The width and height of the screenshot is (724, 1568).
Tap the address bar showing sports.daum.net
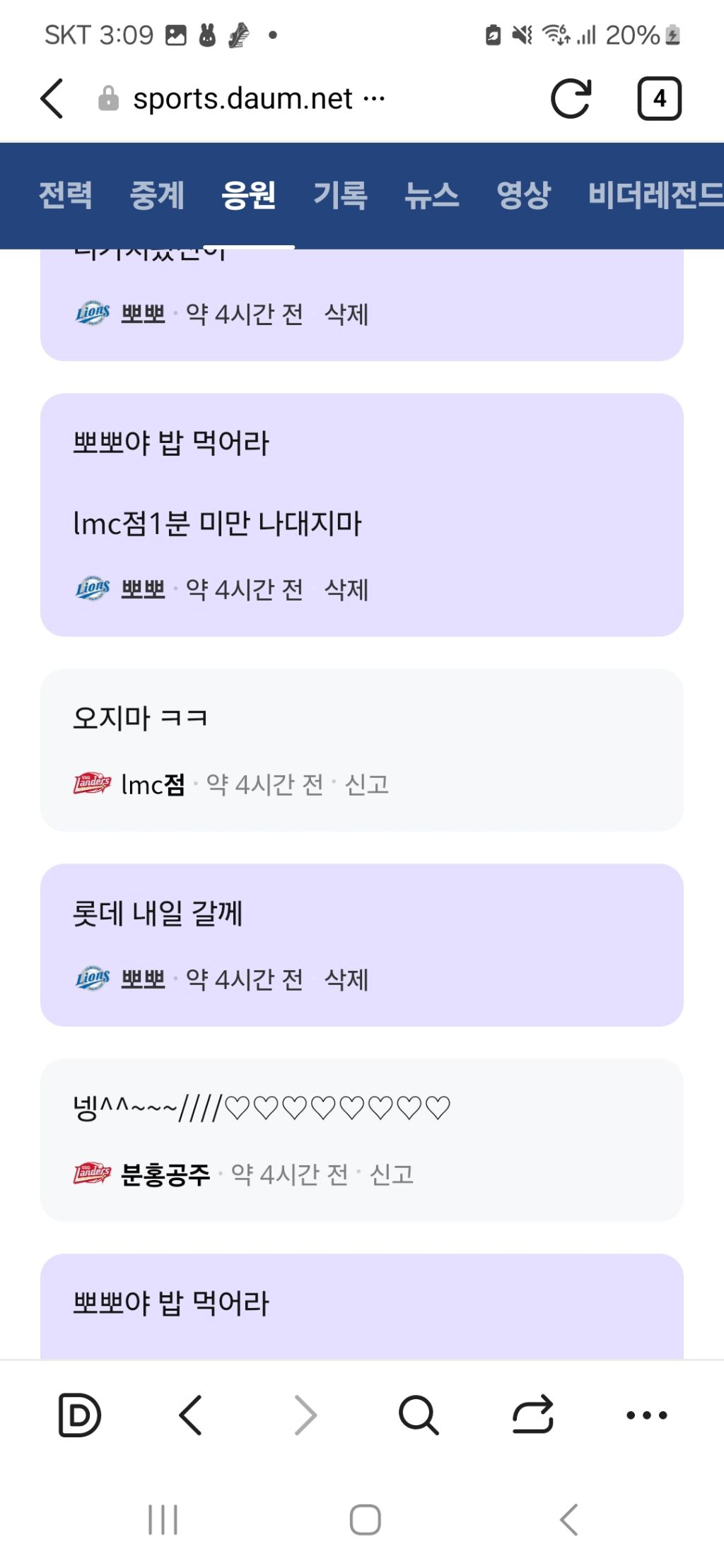pyautogui.click(x=244, y=98)
